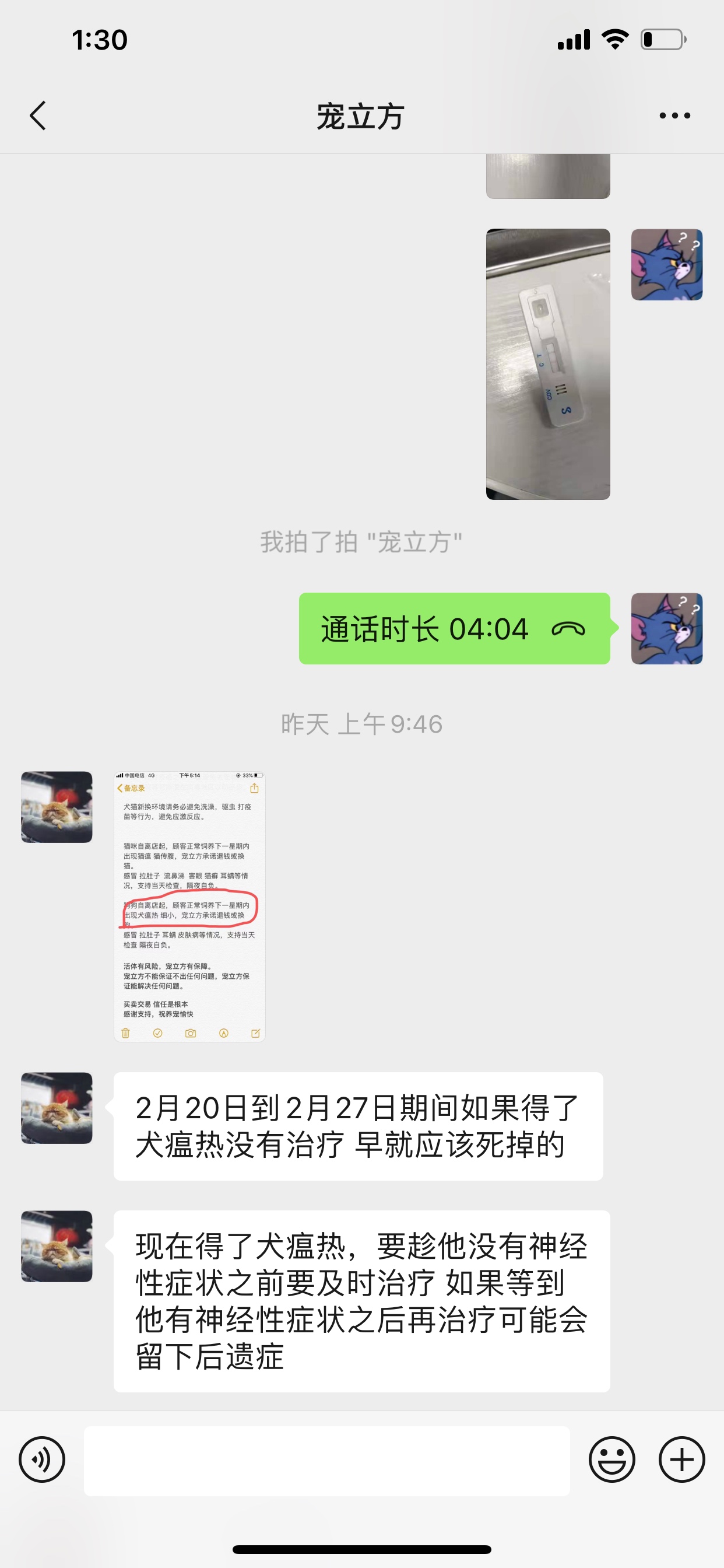The width and height of the screenshot is (724, 1568).
Task: Open chat info via three-dot menu
Action: click(x=674, y=116)
